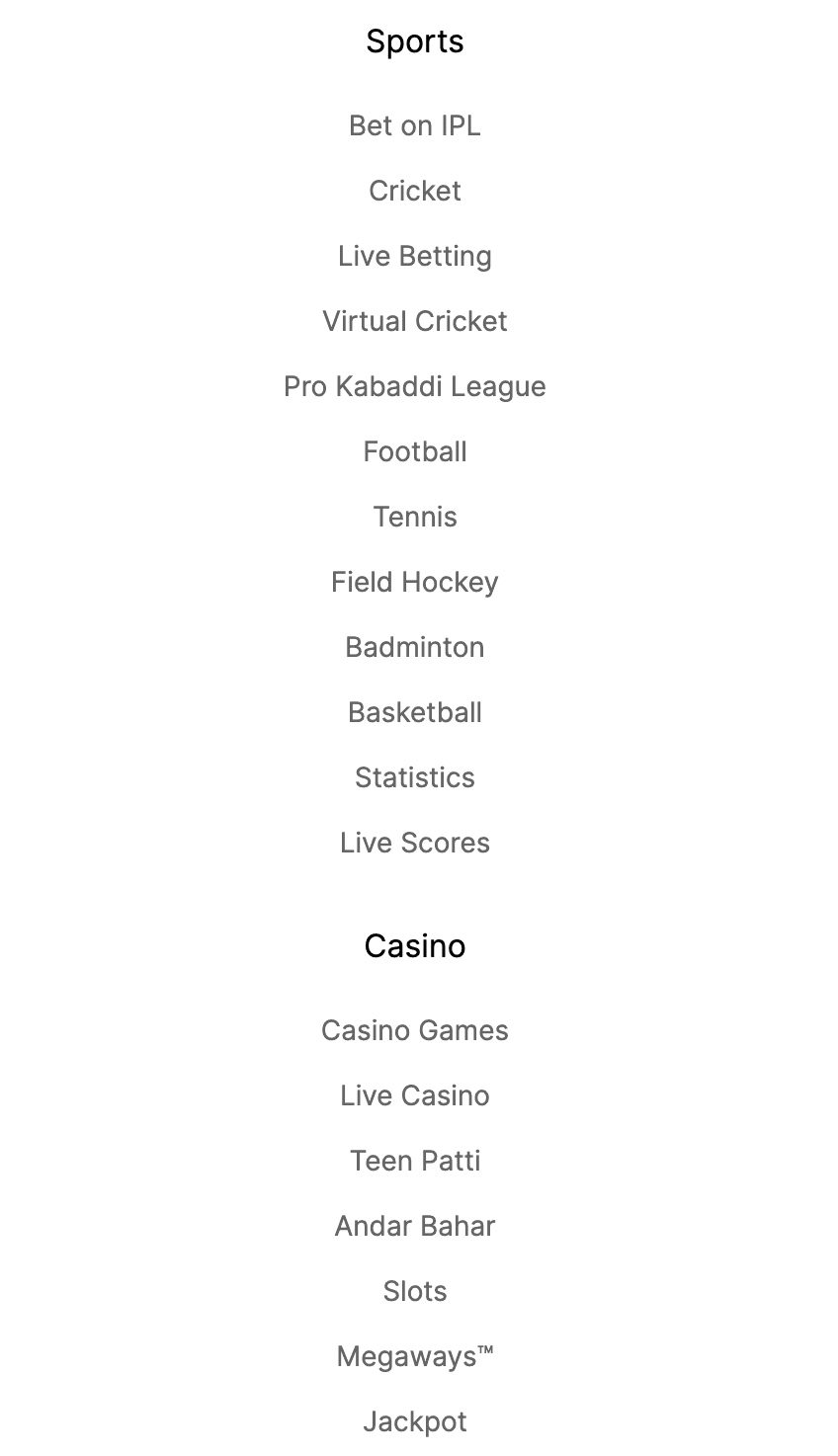The image size is (838, 1456).
Task: Check Live Scores
Action: [414, 843]
